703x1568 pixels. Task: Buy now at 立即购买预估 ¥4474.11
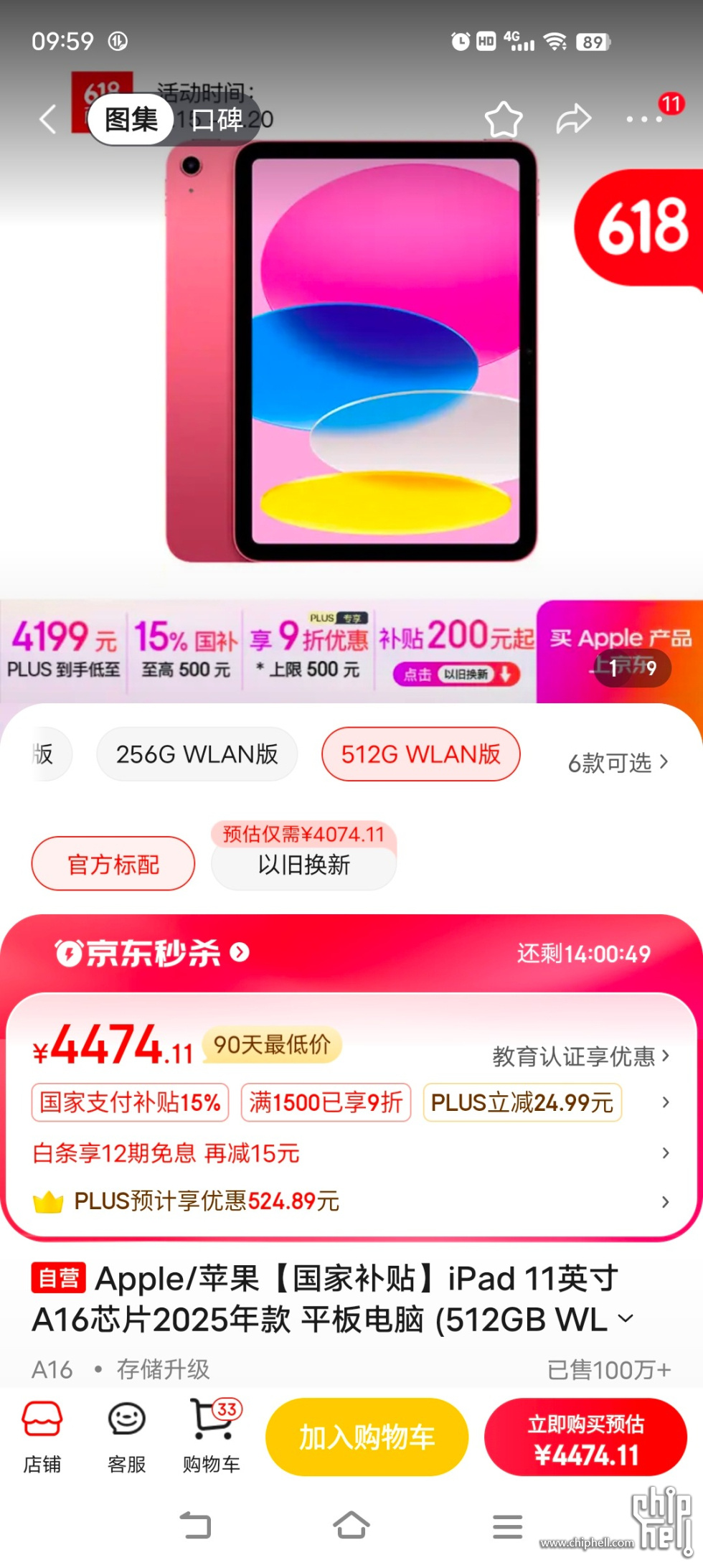pos(585,1437)
